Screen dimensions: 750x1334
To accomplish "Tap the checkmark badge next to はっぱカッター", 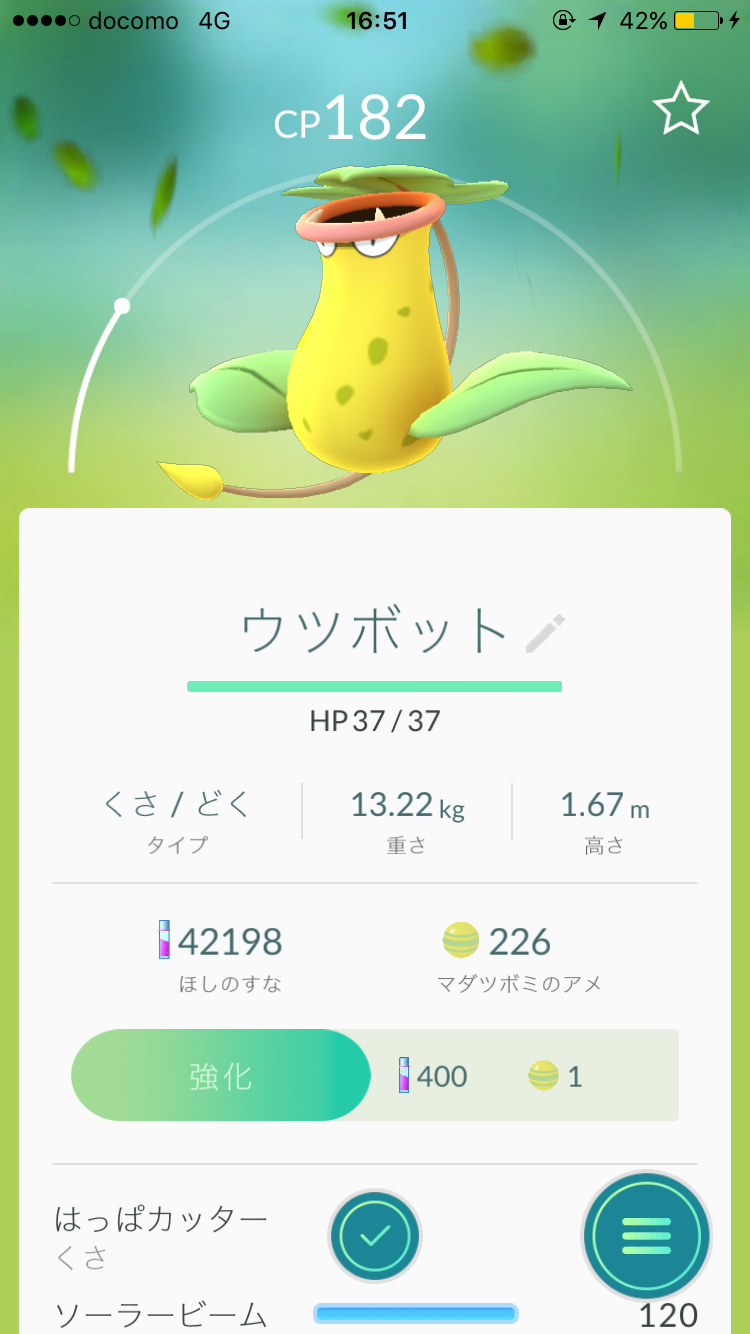I will point(375,1236).
